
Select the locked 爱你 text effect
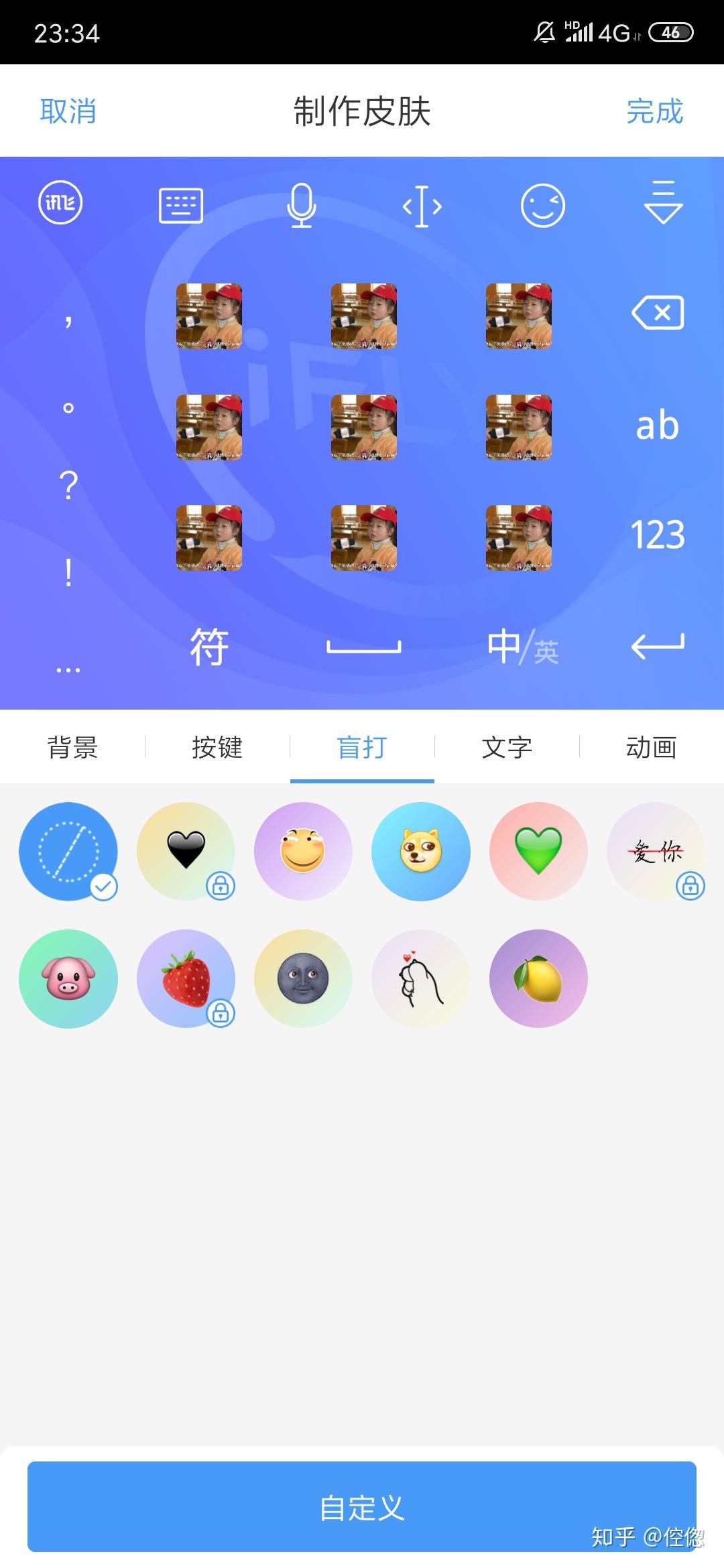[x=656, y=852]
